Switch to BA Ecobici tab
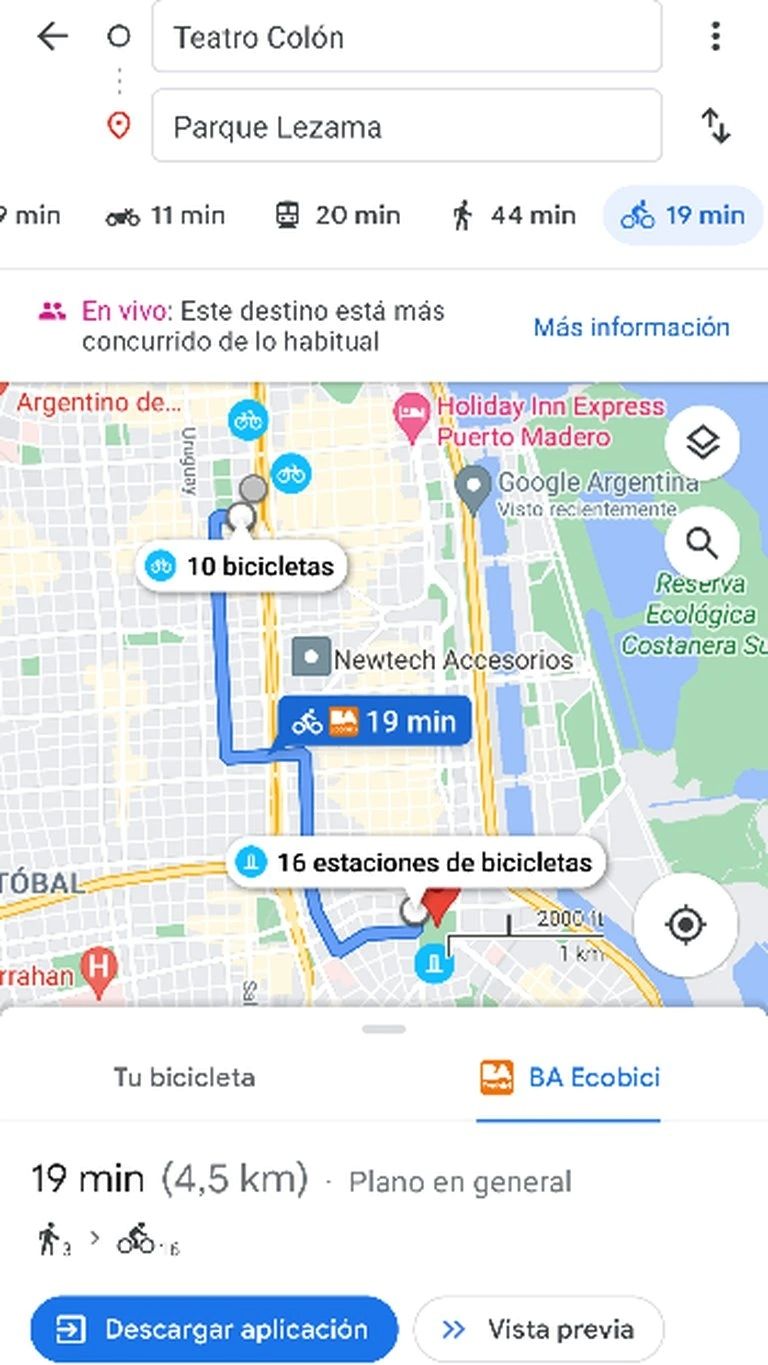The image size is (768, 1365). [x=569, y=1078]
